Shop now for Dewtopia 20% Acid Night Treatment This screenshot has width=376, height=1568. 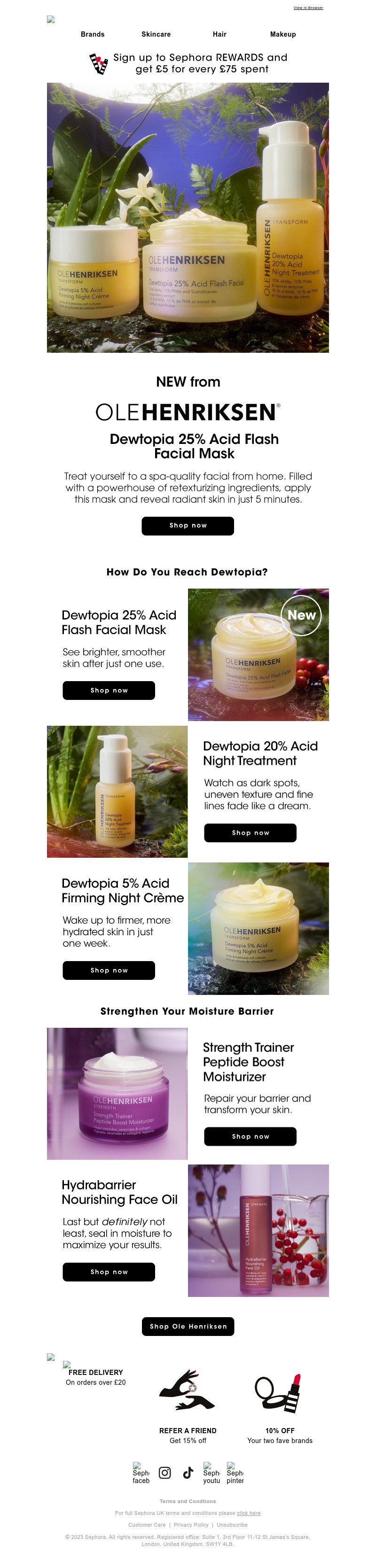coord(250,833)
